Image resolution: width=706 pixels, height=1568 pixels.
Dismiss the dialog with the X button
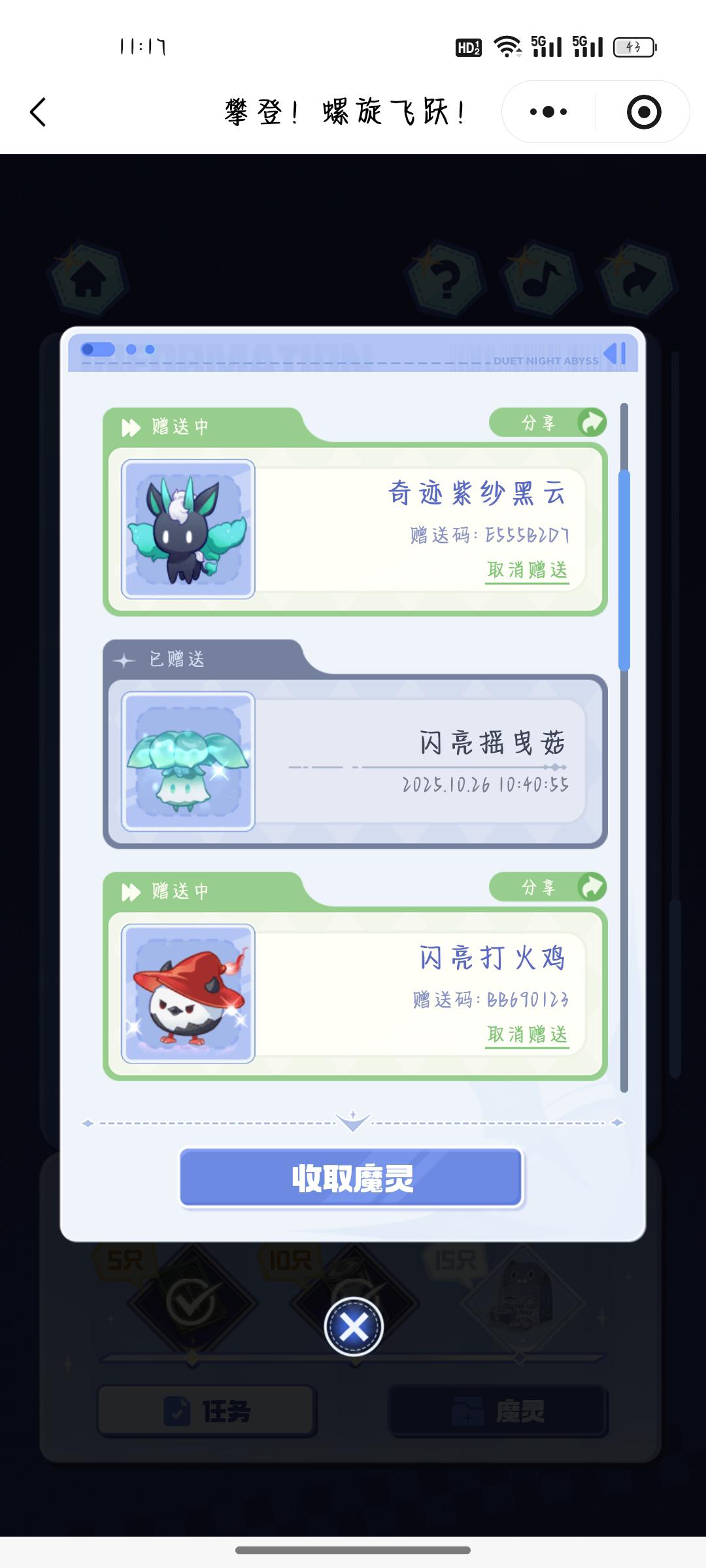click(354, 1326)
